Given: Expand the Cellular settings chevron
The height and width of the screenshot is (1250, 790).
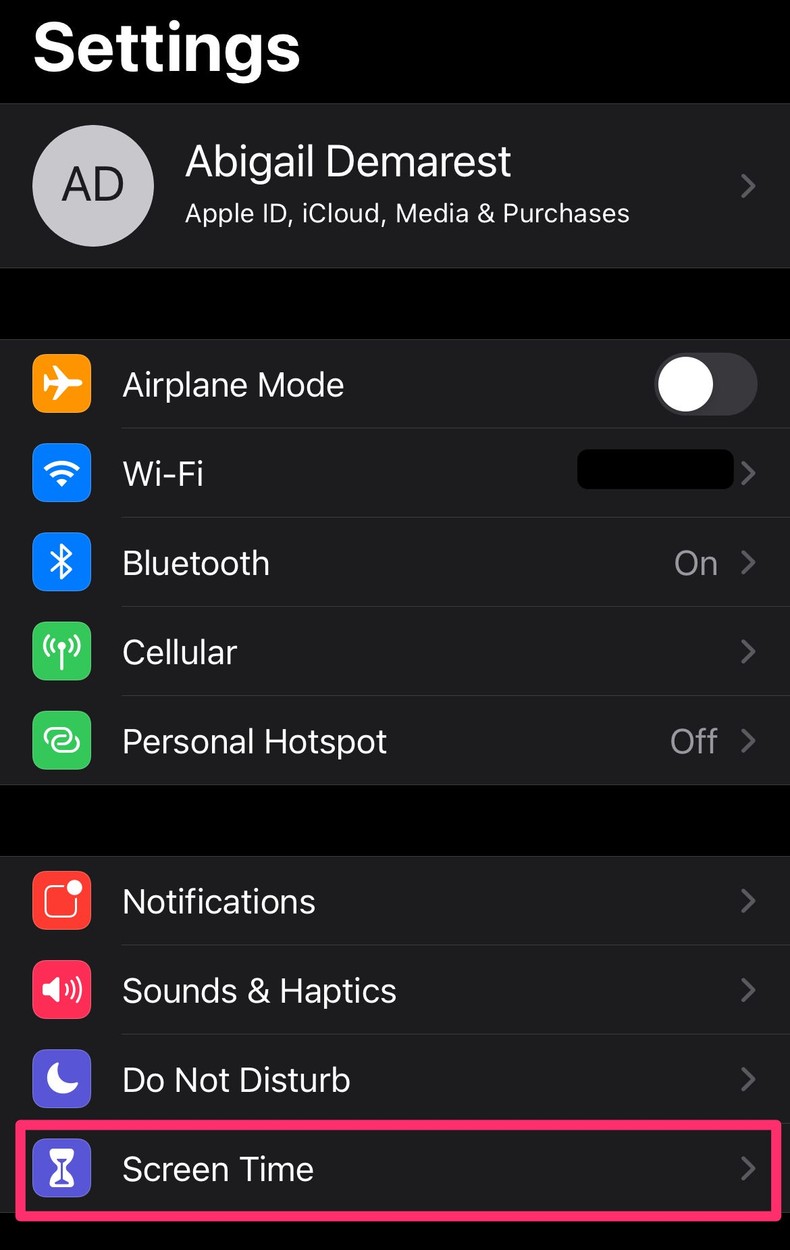Looking at the screenshot, I should point(749,651).
